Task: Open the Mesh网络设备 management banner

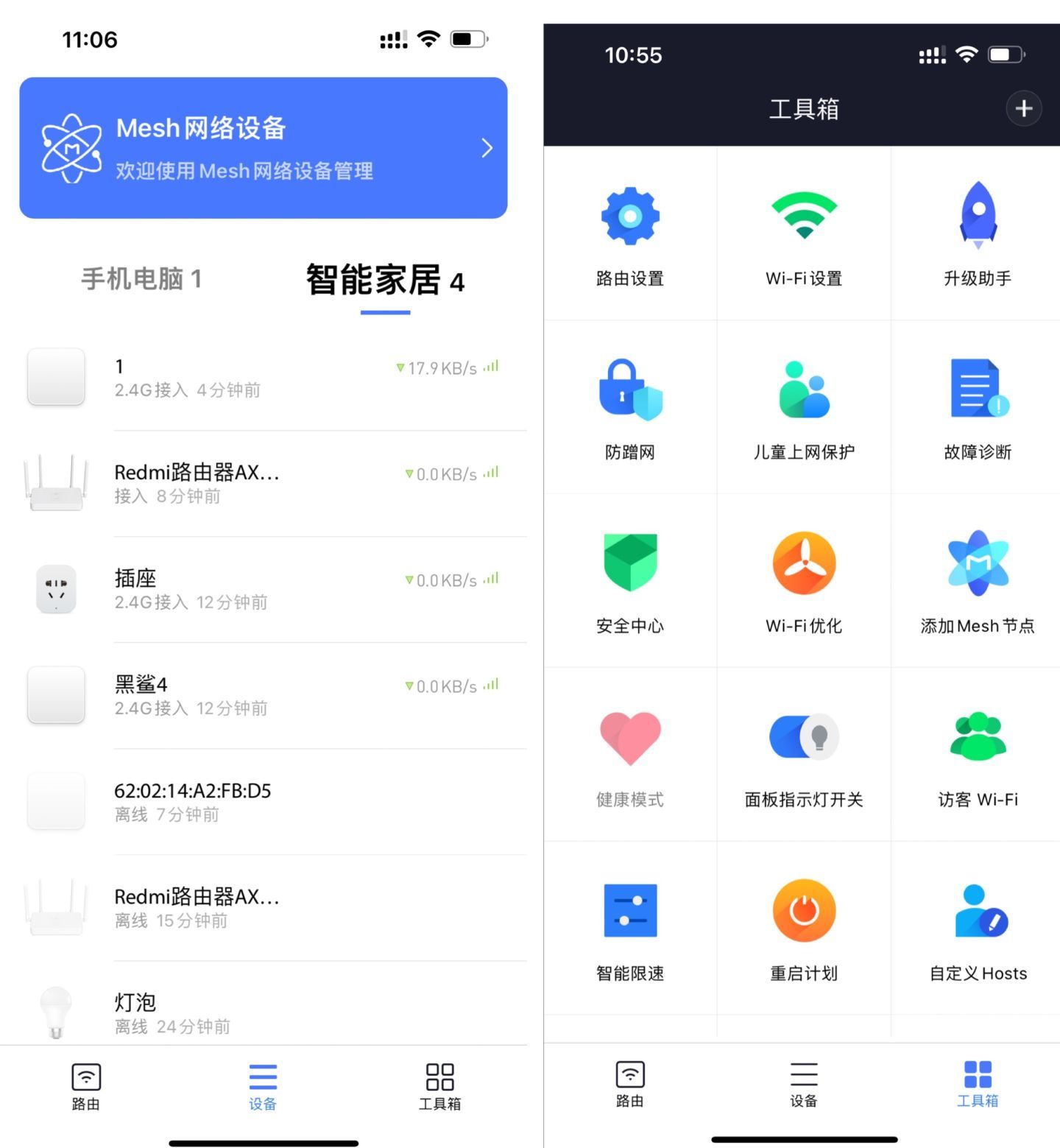Action: click(263, 148)
